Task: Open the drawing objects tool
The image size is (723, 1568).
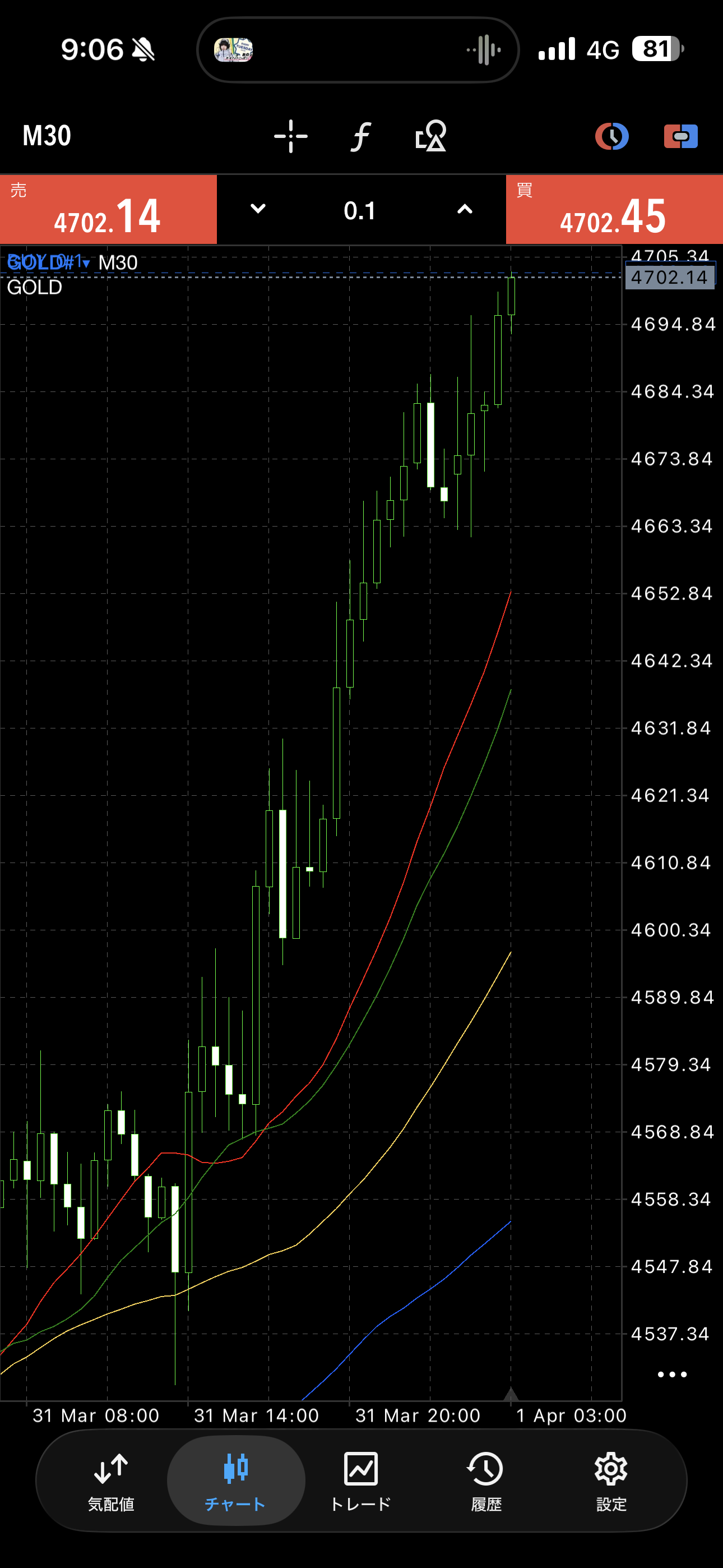Action: click(x=431, y=136)
